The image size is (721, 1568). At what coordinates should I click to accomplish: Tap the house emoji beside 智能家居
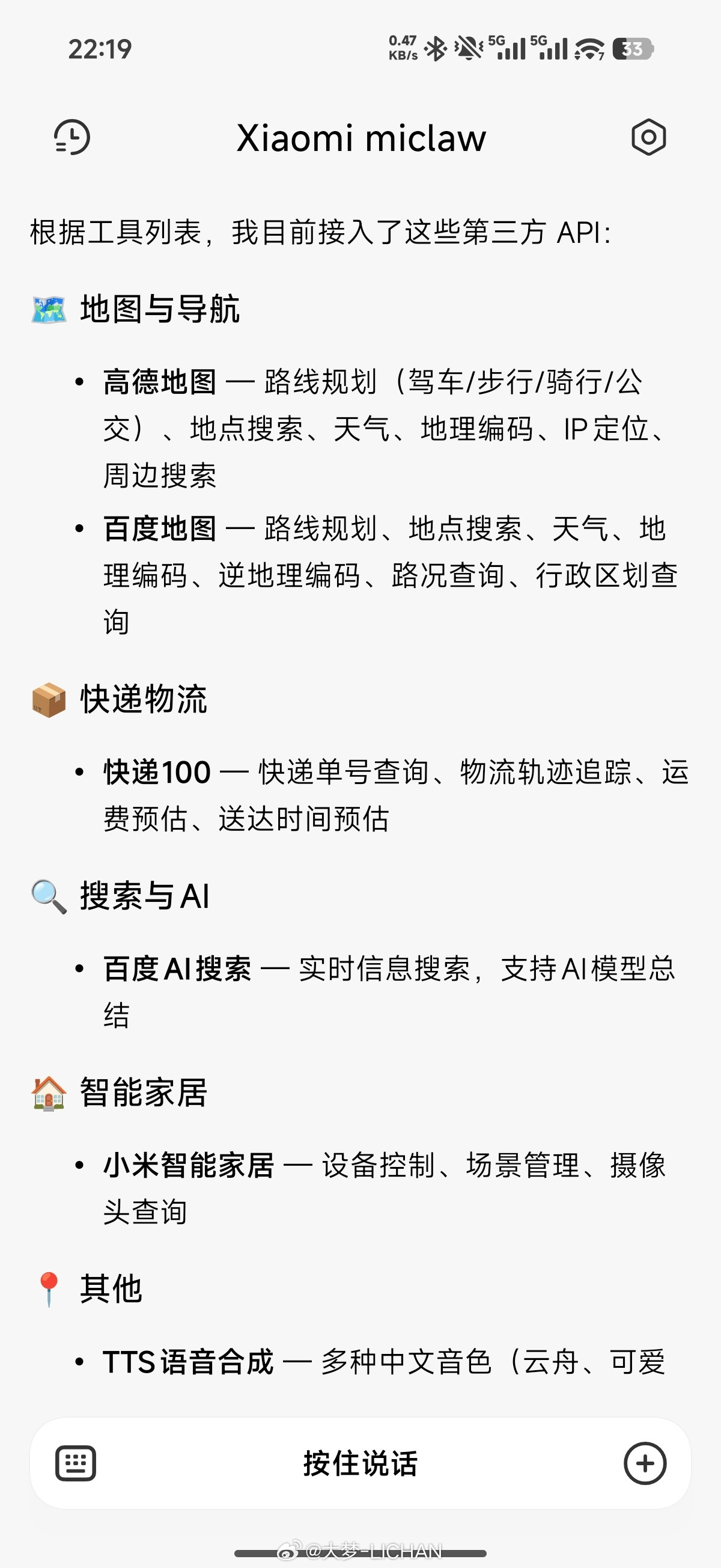(49, 1093)
